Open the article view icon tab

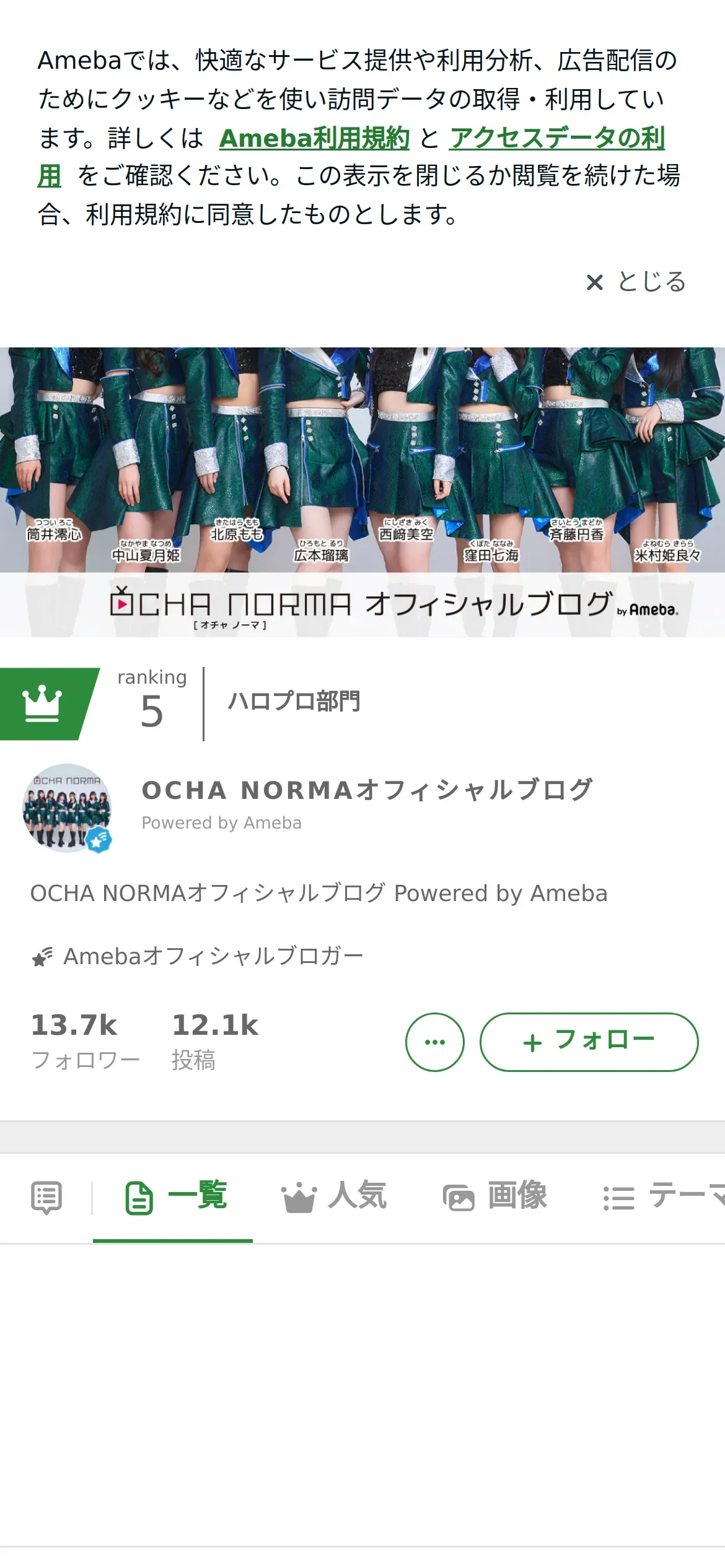46,1198
